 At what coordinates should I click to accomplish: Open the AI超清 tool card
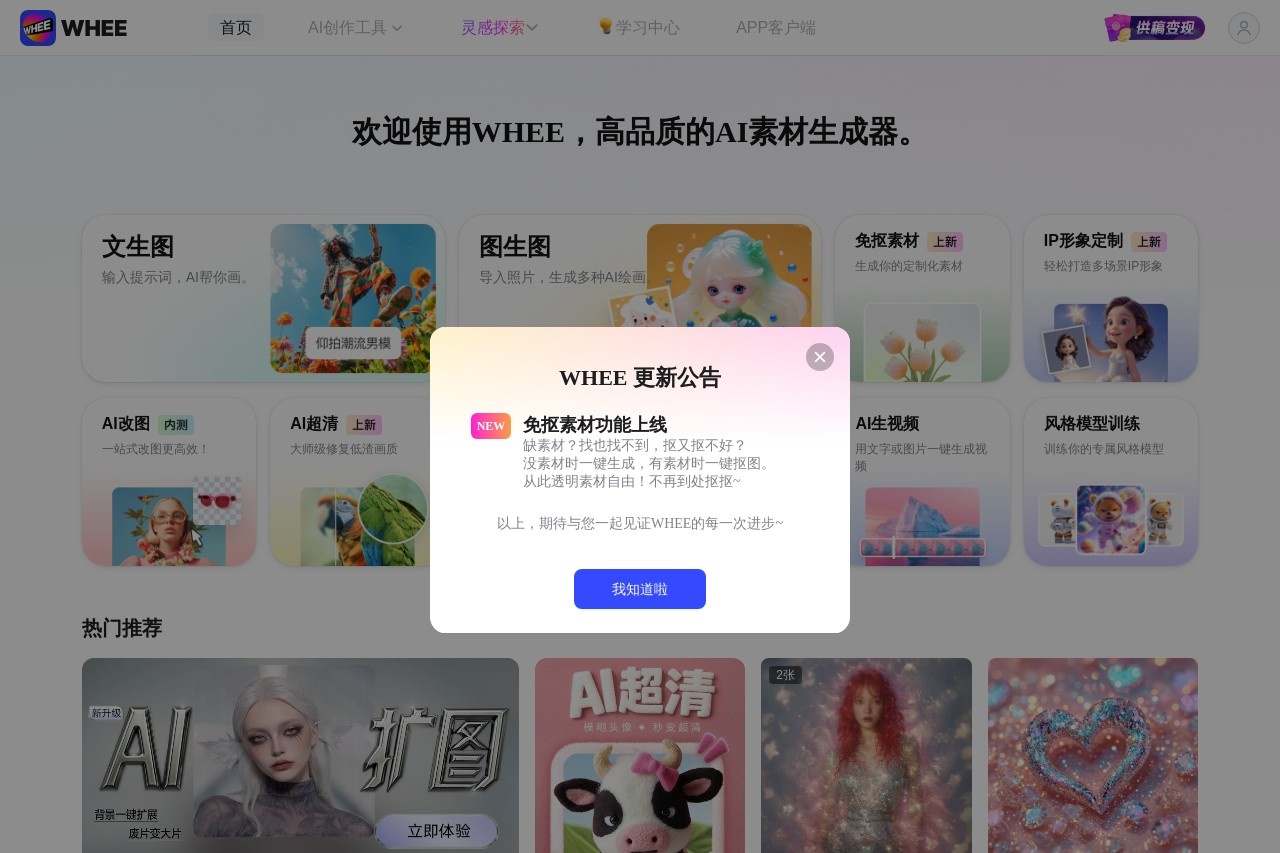pos(350,482)
